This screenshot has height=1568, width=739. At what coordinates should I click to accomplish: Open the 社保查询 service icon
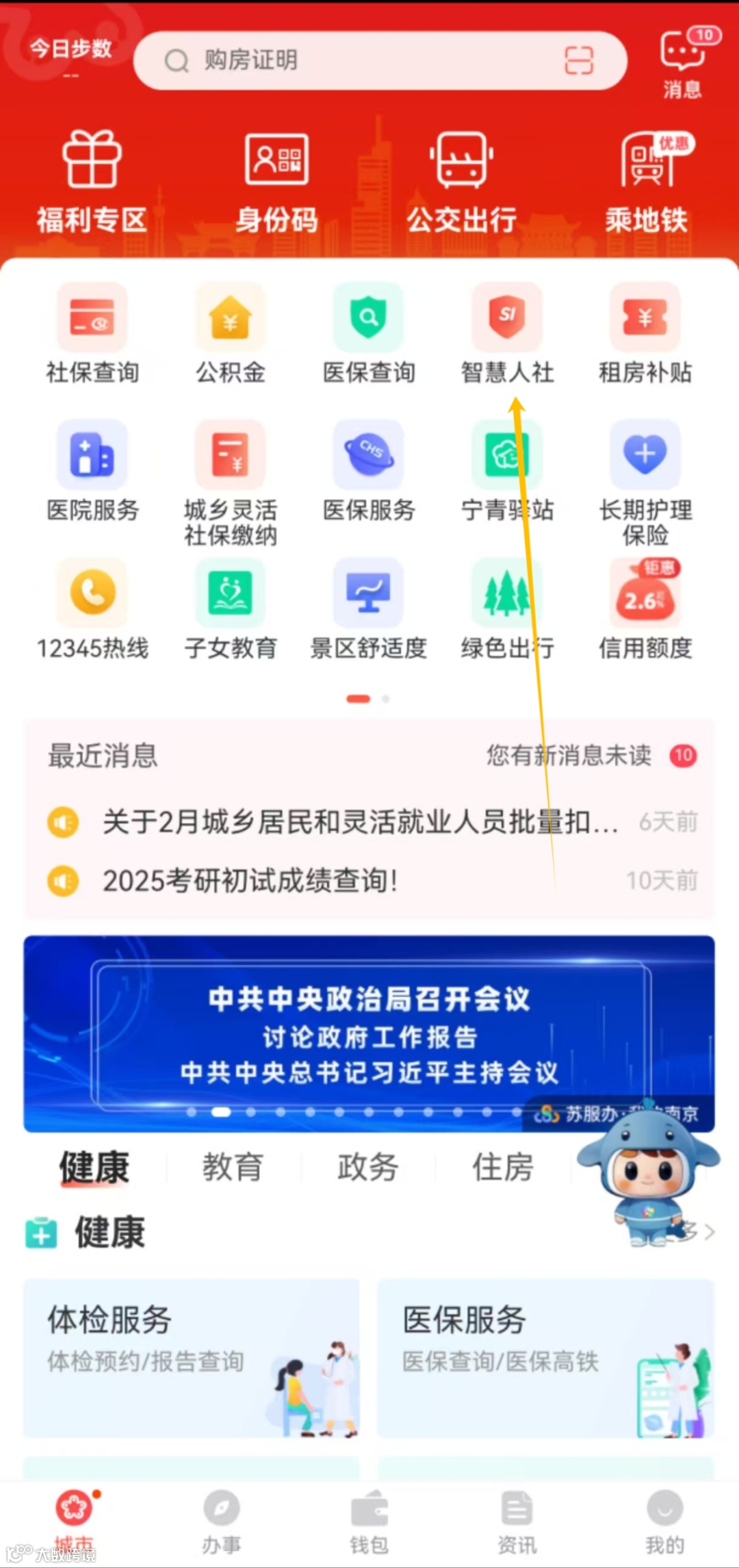click(x=92, y=332)
